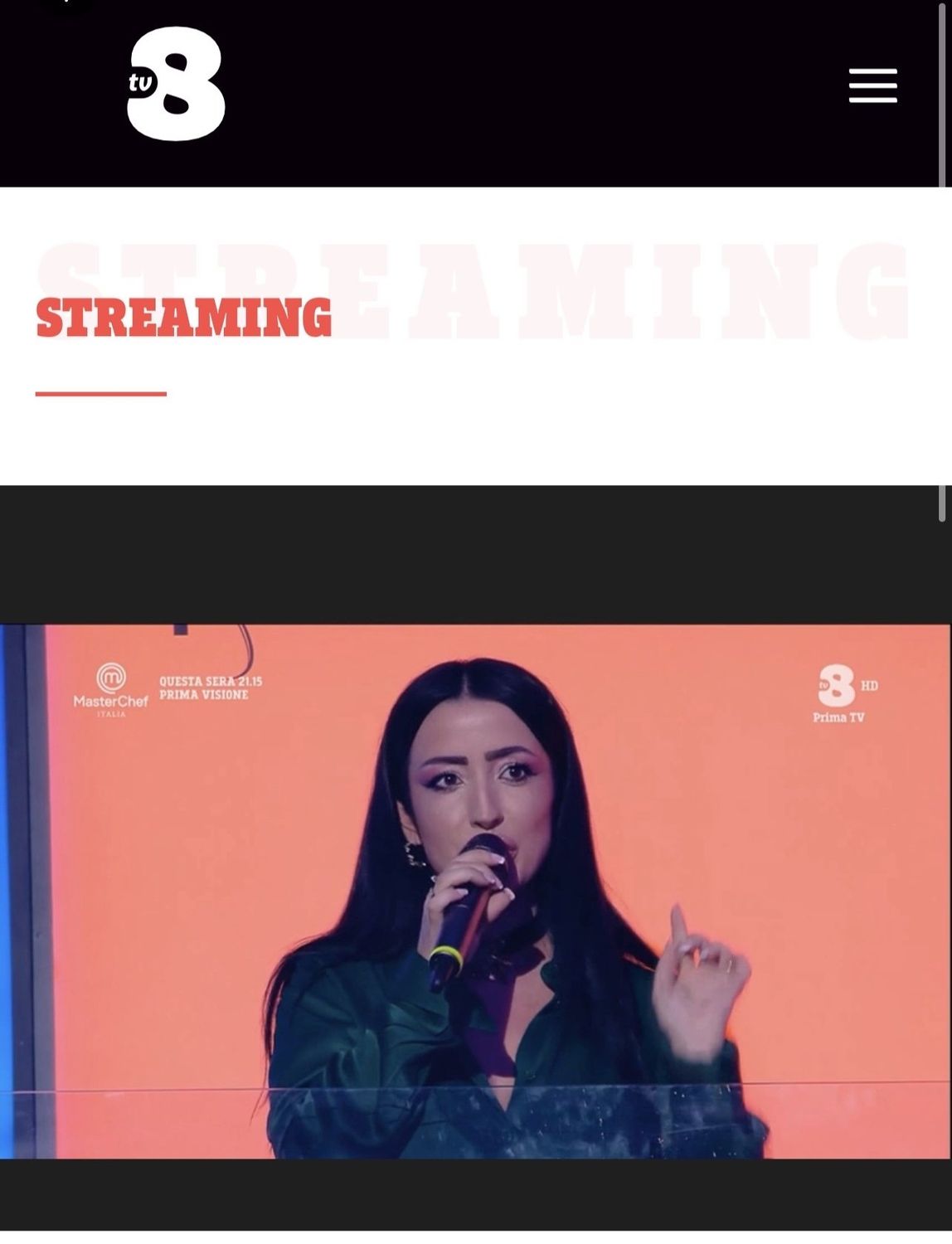Open the hamburger menu
The width and height of the screenshot is (952, 1244).
coord(872,86)
